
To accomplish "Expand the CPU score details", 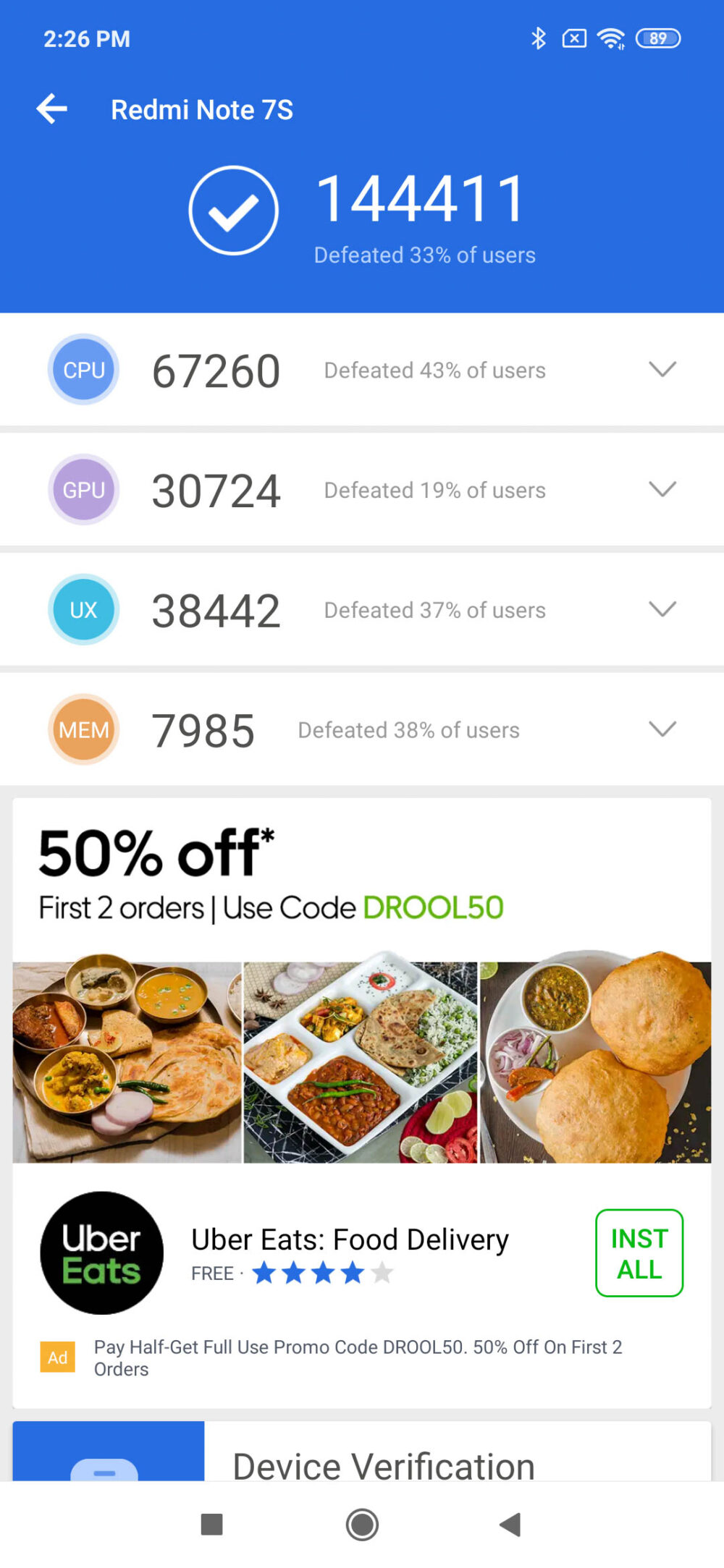I will click(662, 370).
